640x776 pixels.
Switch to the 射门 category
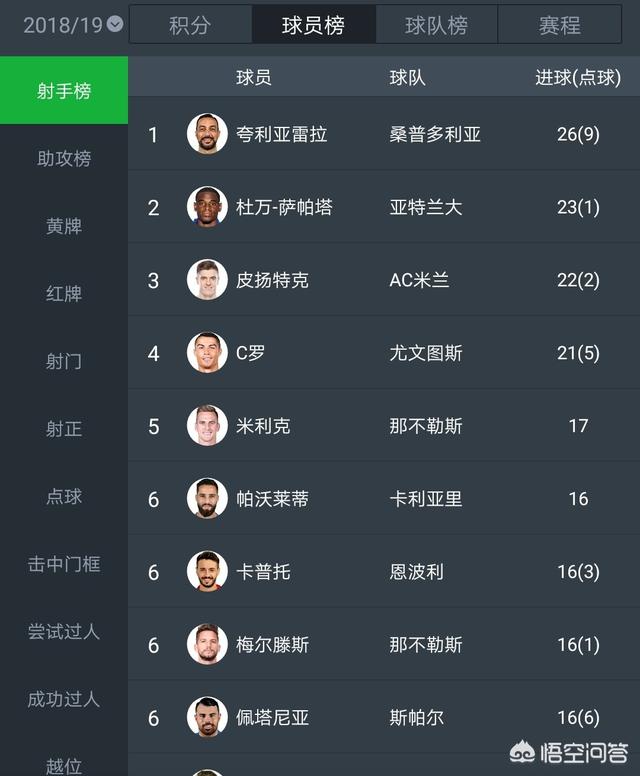point(64,361)
